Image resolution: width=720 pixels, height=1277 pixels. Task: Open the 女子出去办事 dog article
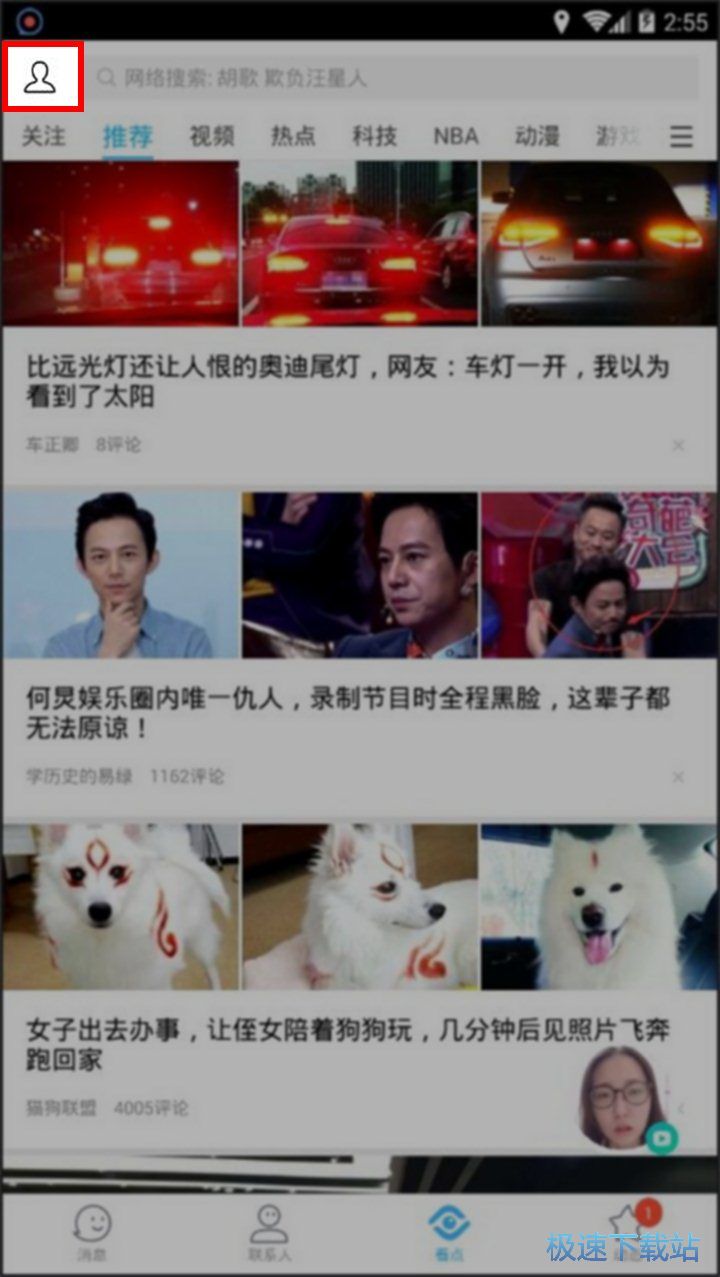point(300,1045)
